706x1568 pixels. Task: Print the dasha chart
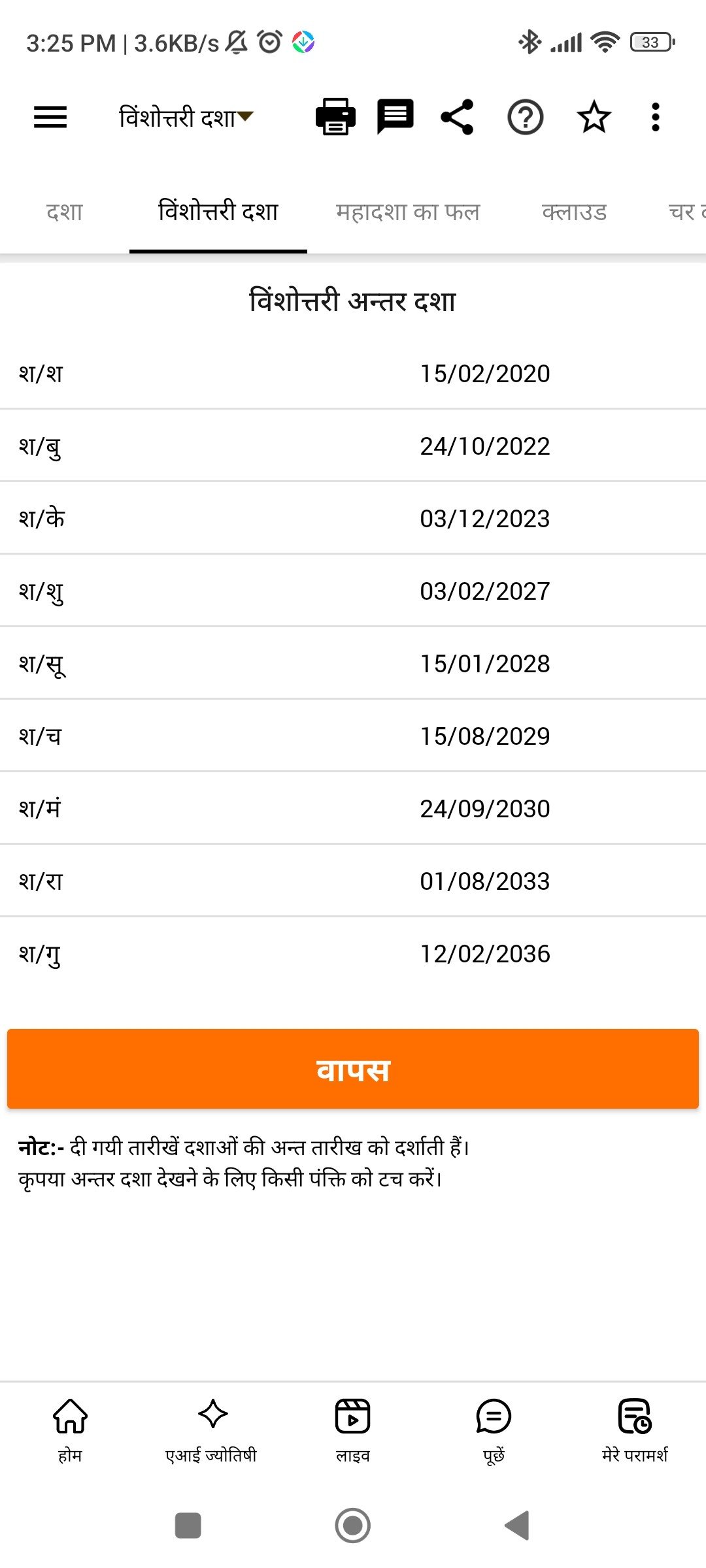pos(335,118)
